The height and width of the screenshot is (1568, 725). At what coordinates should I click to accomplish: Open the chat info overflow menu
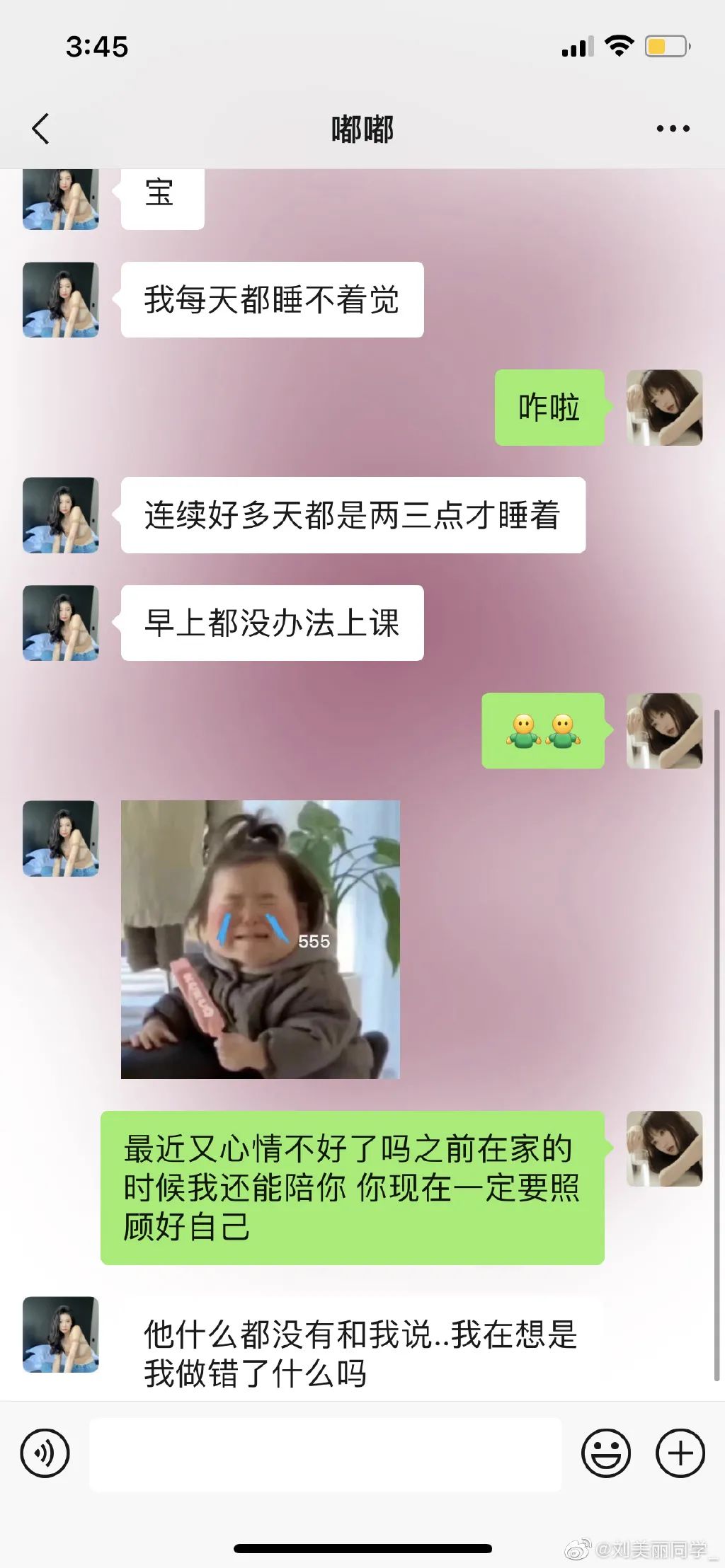point(673,129)
